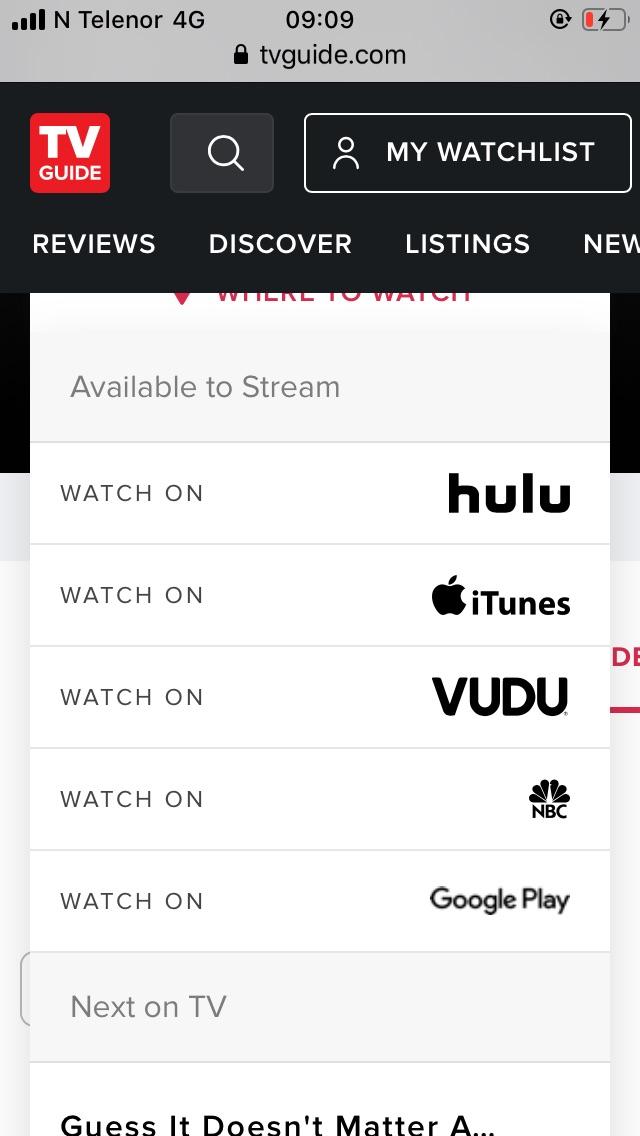
Task: Open the tvguide.com address bar
Action: pyautogui.click(x=320, y=55)
